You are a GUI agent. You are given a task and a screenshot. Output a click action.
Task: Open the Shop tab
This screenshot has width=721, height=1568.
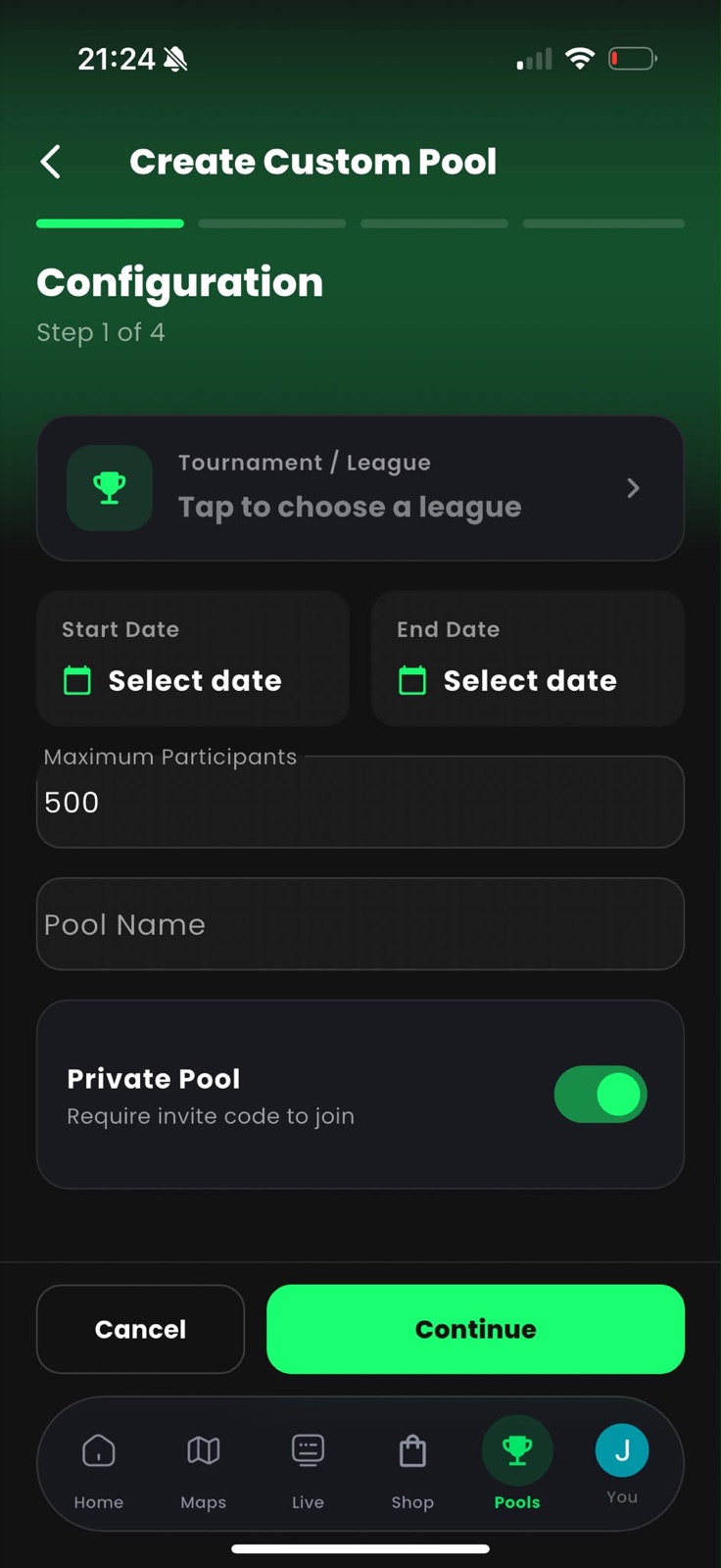[x=412, y=1470]
